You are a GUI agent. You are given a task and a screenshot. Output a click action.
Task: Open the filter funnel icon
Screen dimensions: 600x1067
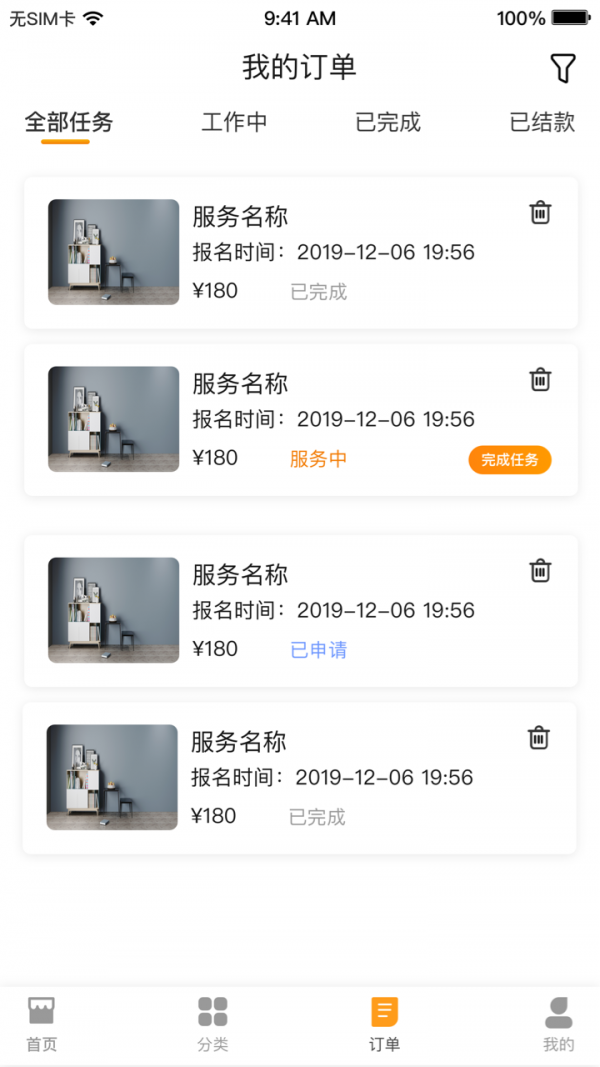click(563, 68)
